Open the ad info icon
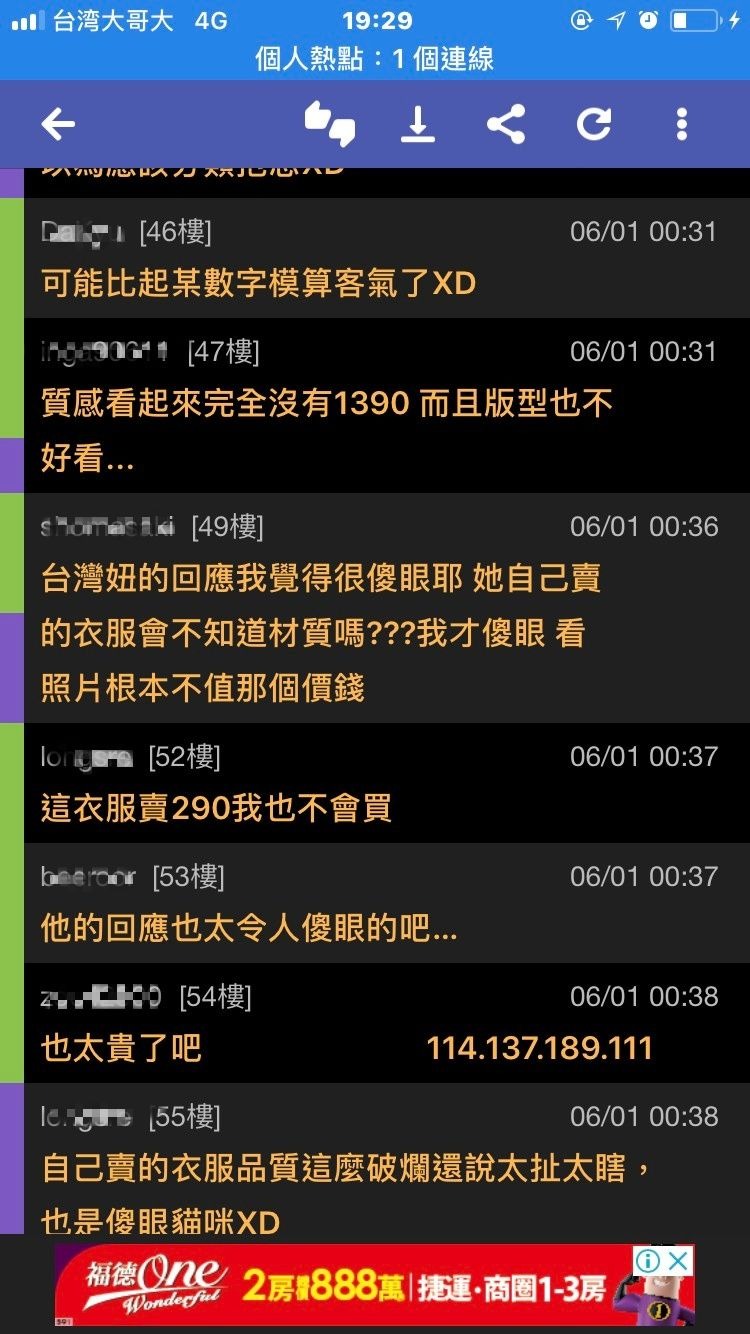Viewport: 750px width, 1334px height. click(x=649, y=1260)
